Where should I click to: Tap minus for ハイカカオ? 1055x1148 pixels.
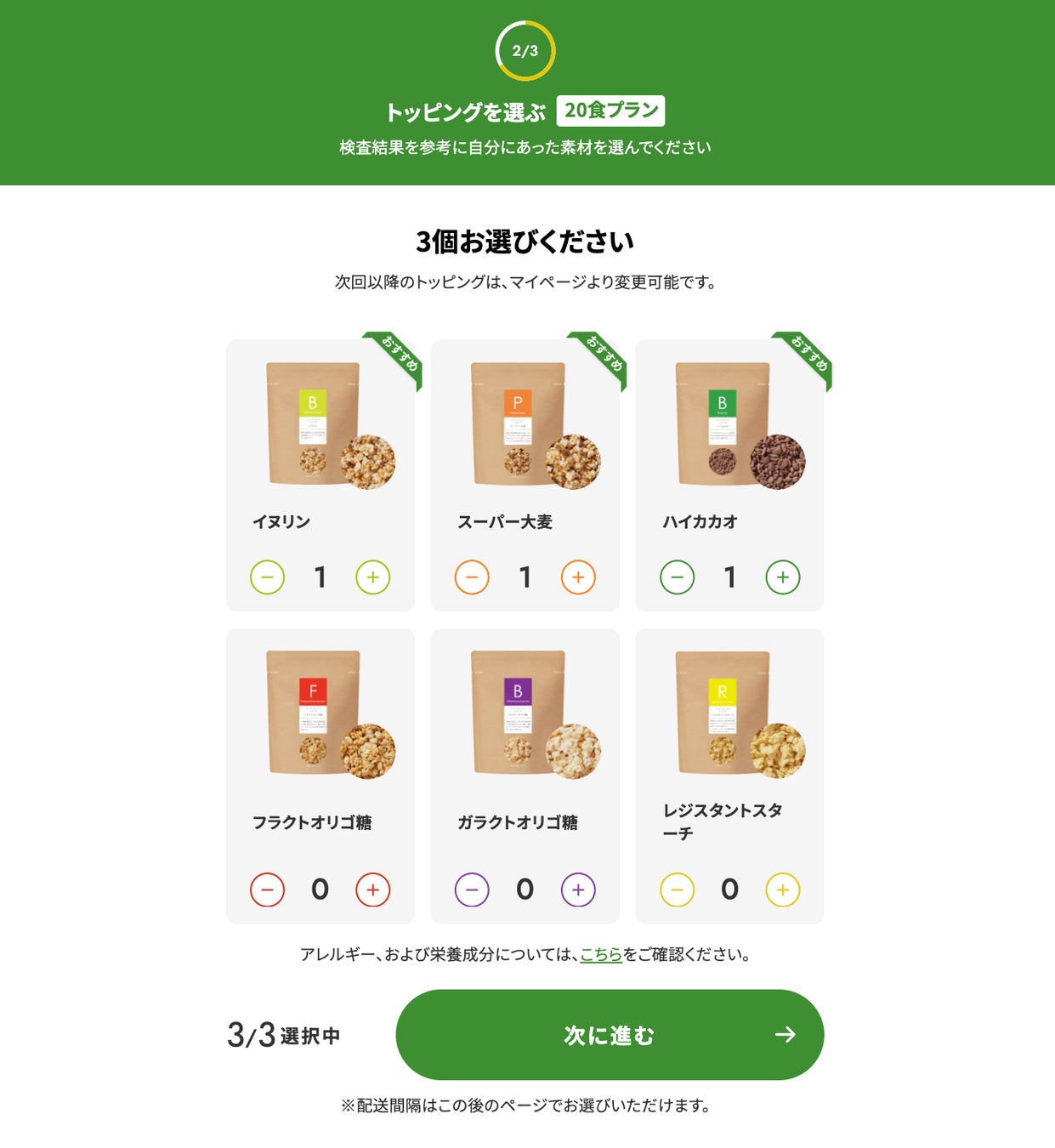678,577
